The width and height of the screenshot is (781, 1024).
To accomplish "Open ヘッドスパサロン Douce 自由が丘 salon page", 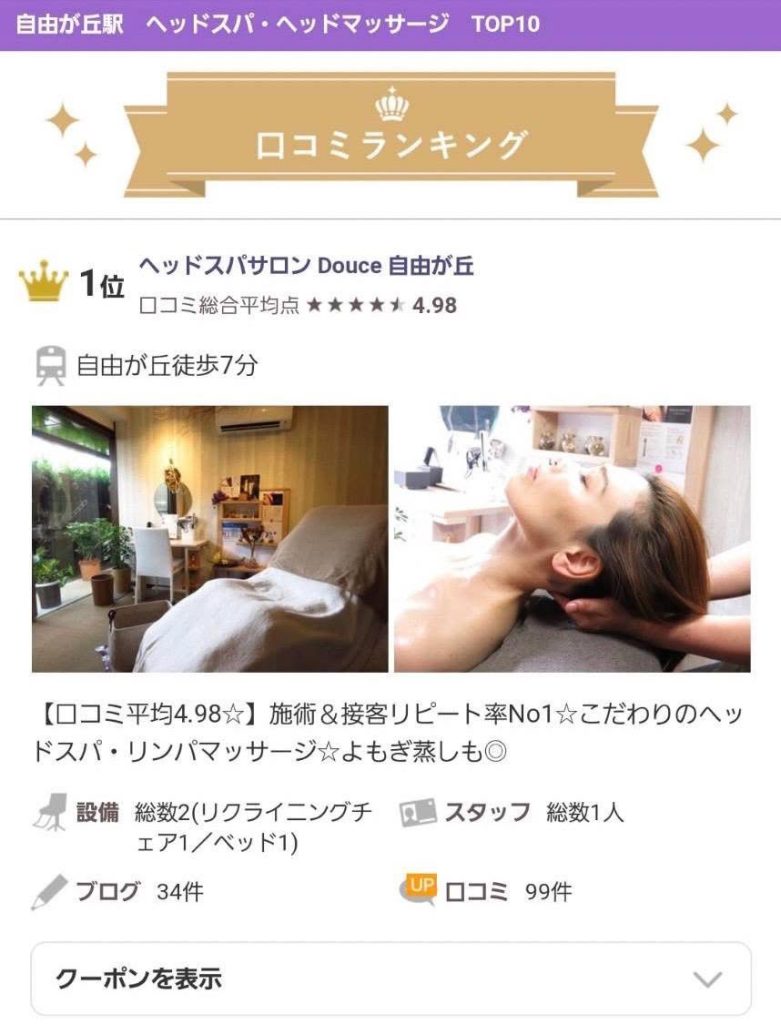I will (x=305, y=266).
